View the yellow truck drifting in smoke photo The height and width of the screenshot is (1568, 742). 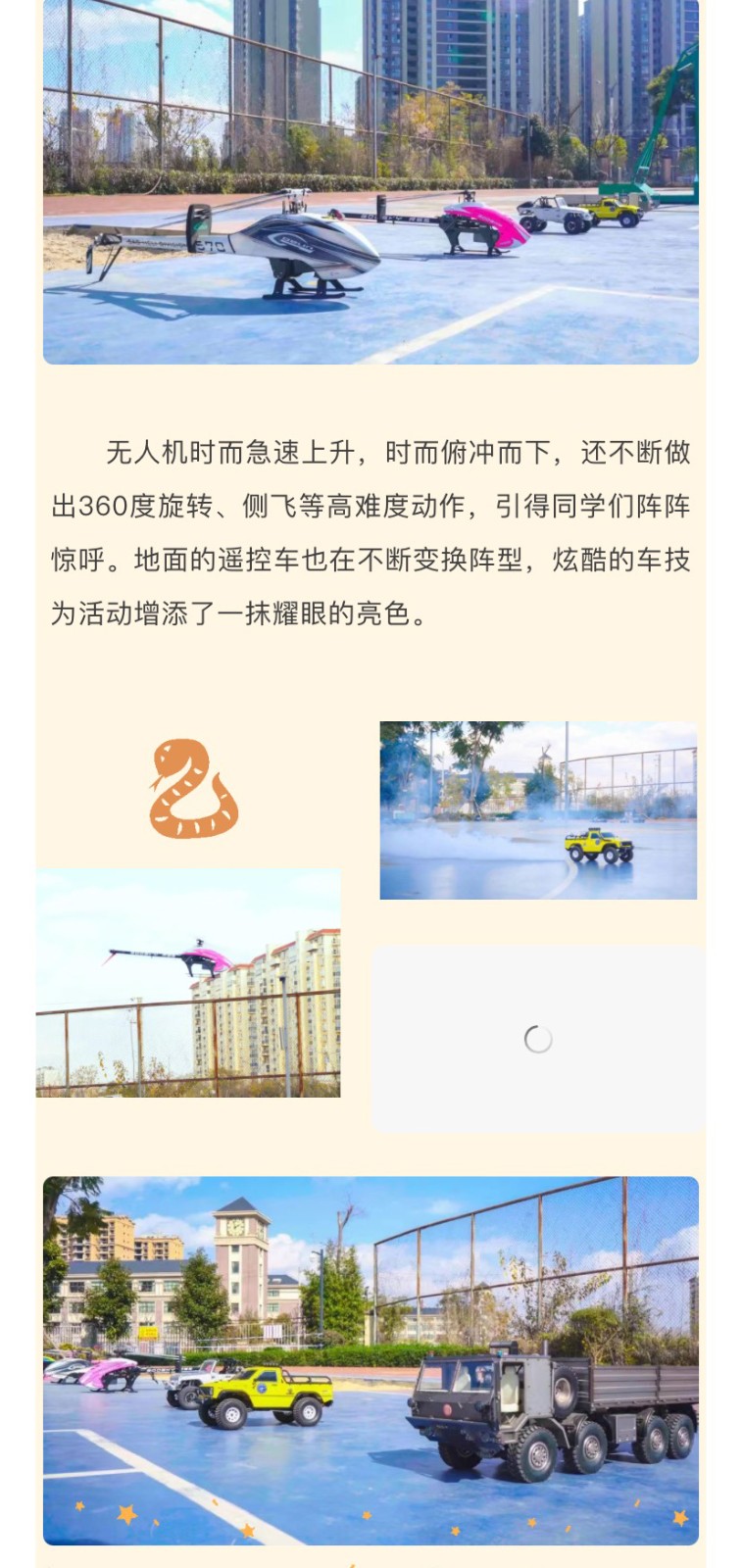tap(538, 810)
